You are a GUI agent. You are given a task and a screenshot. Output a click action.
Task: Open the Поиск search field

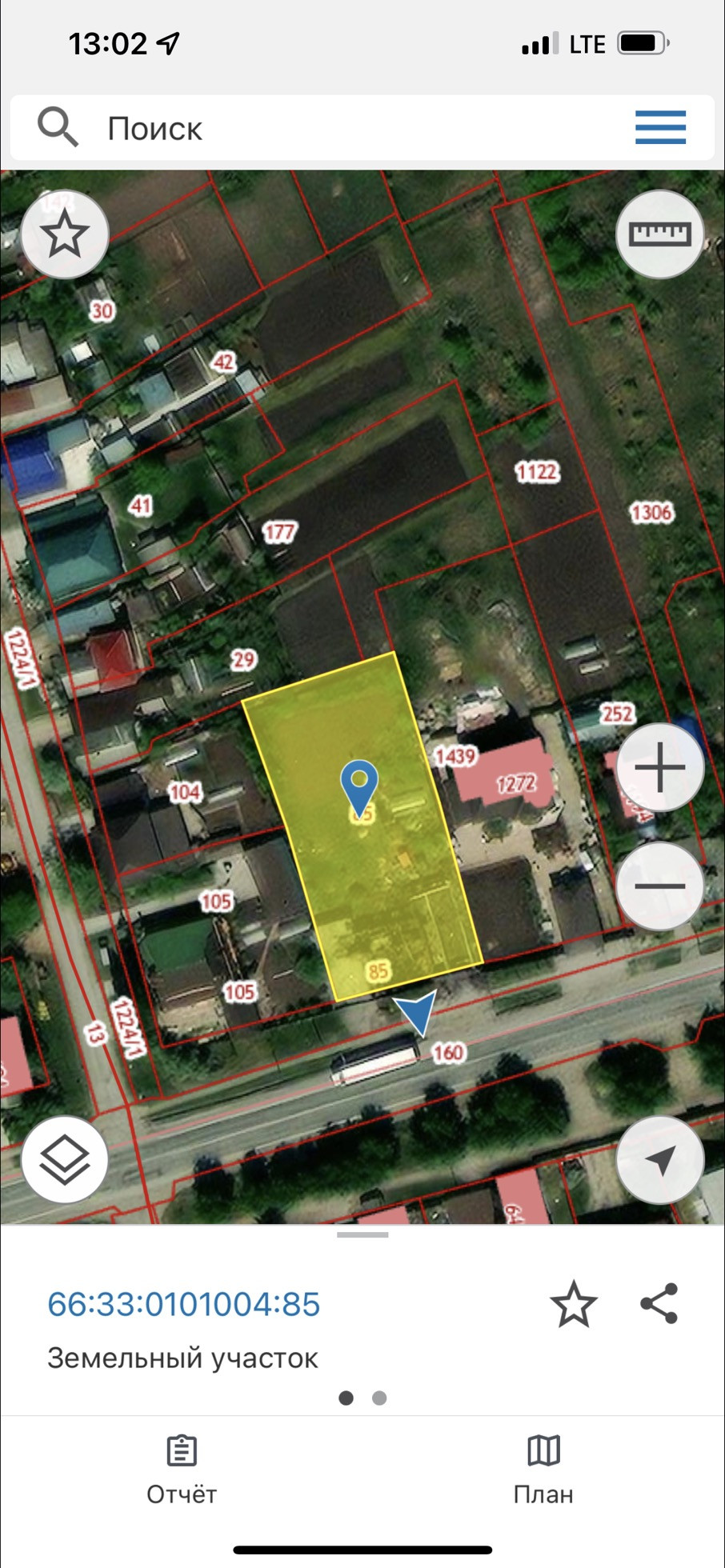coord(320,128)
